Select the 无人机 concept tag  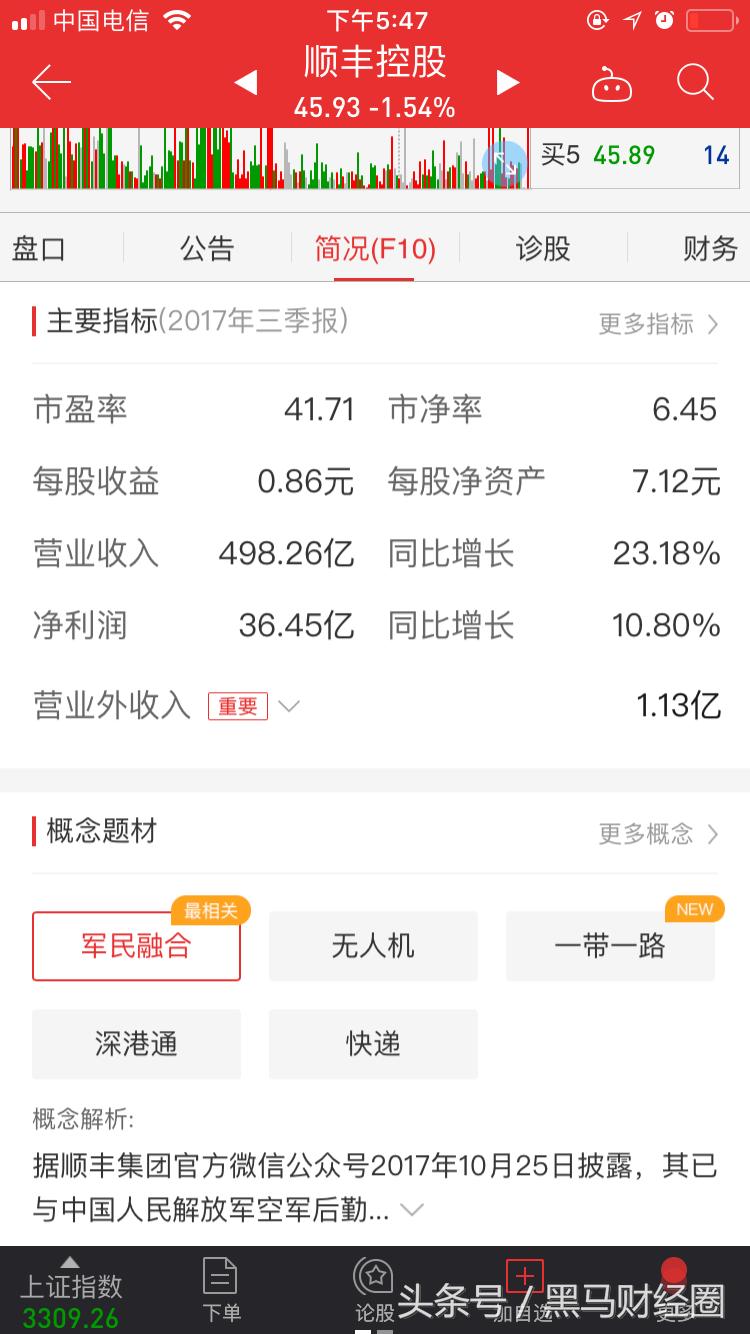373,945
